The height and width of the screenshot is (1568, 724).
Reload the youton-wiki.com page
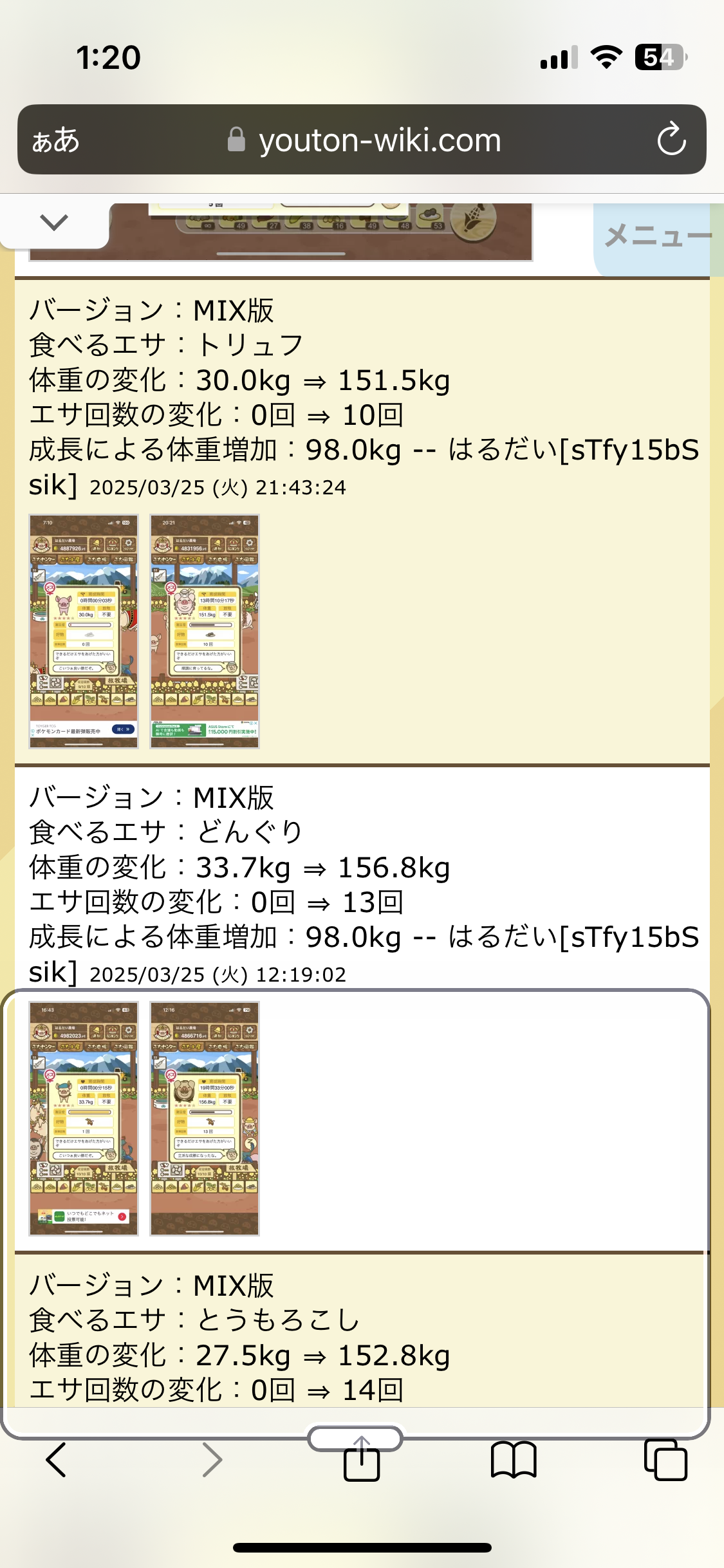pos(671,139)
